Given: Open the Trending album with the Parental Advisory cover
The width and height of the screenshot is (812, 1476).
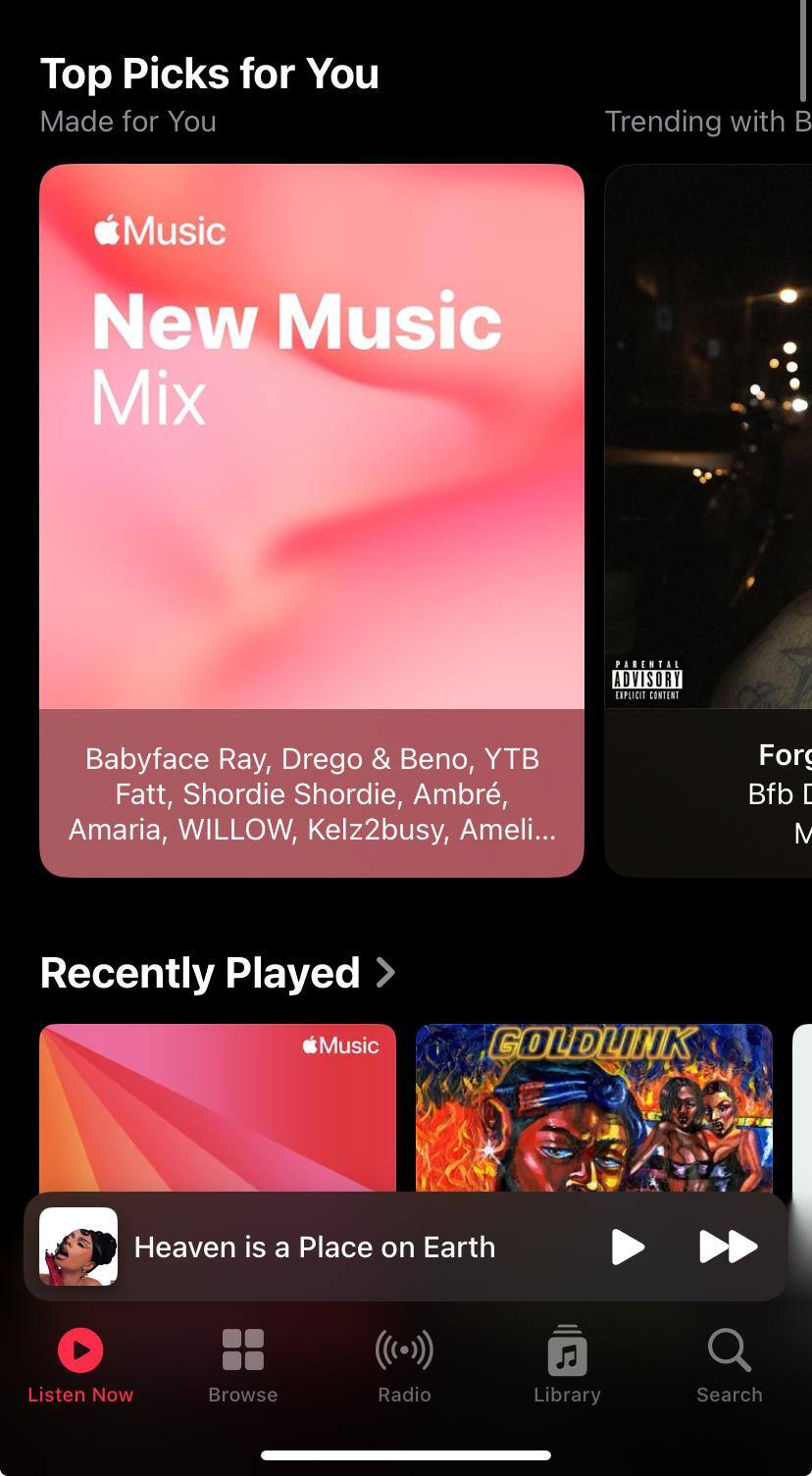Looking at the screenshot, I should [708, 436].
